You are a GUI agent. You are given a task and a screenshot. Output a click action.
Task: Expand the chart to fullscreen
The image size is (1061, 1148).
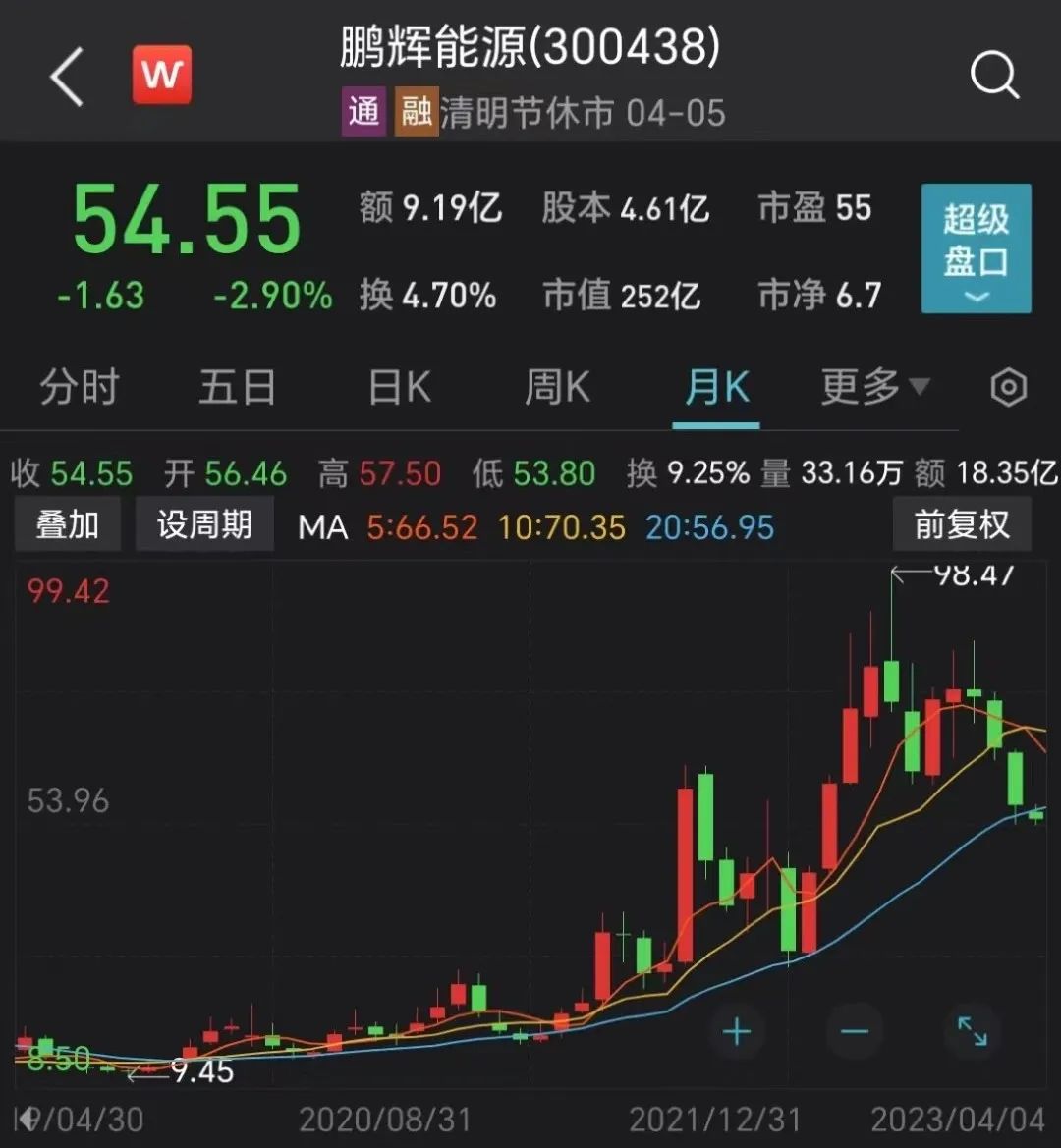tap(972, 1031)
